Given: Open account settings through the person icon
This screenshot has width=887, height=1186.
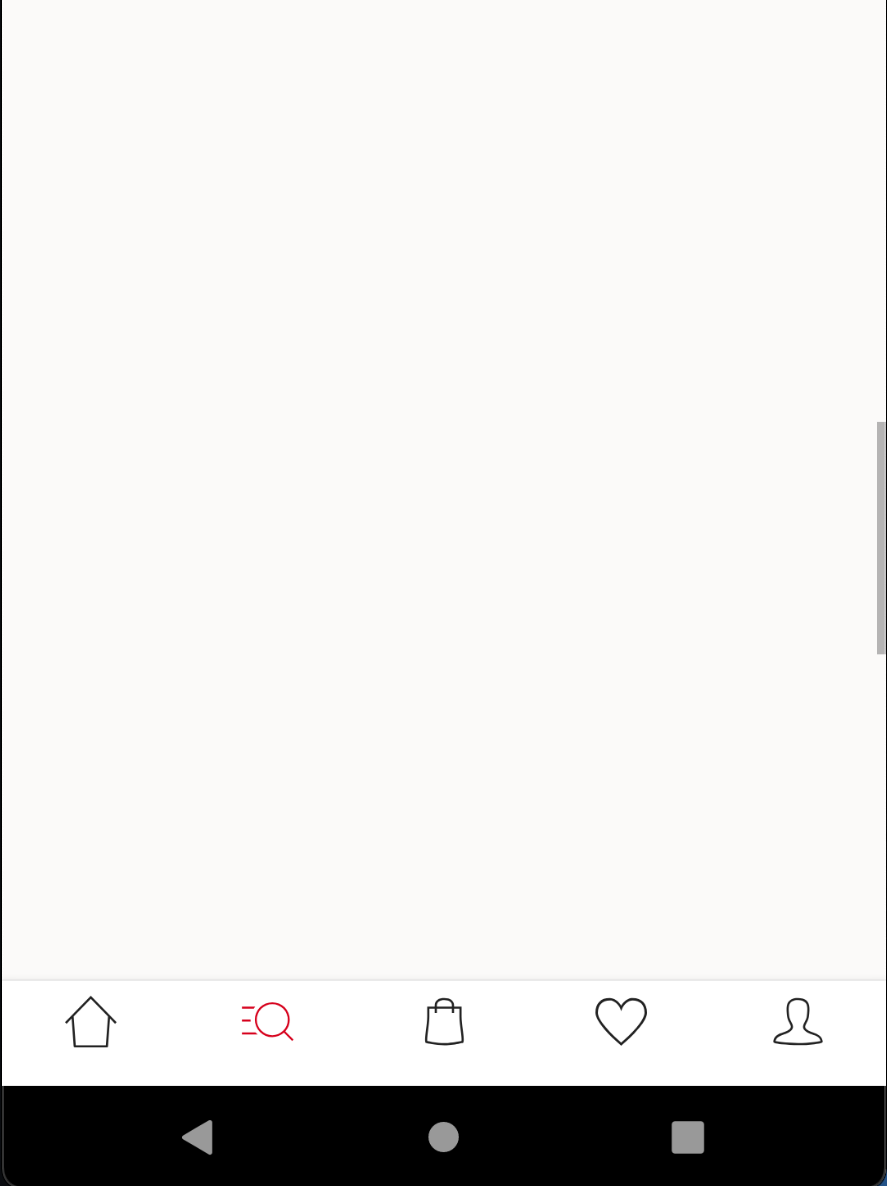Looking at the screenshot, I should (x=797, y=1021).
